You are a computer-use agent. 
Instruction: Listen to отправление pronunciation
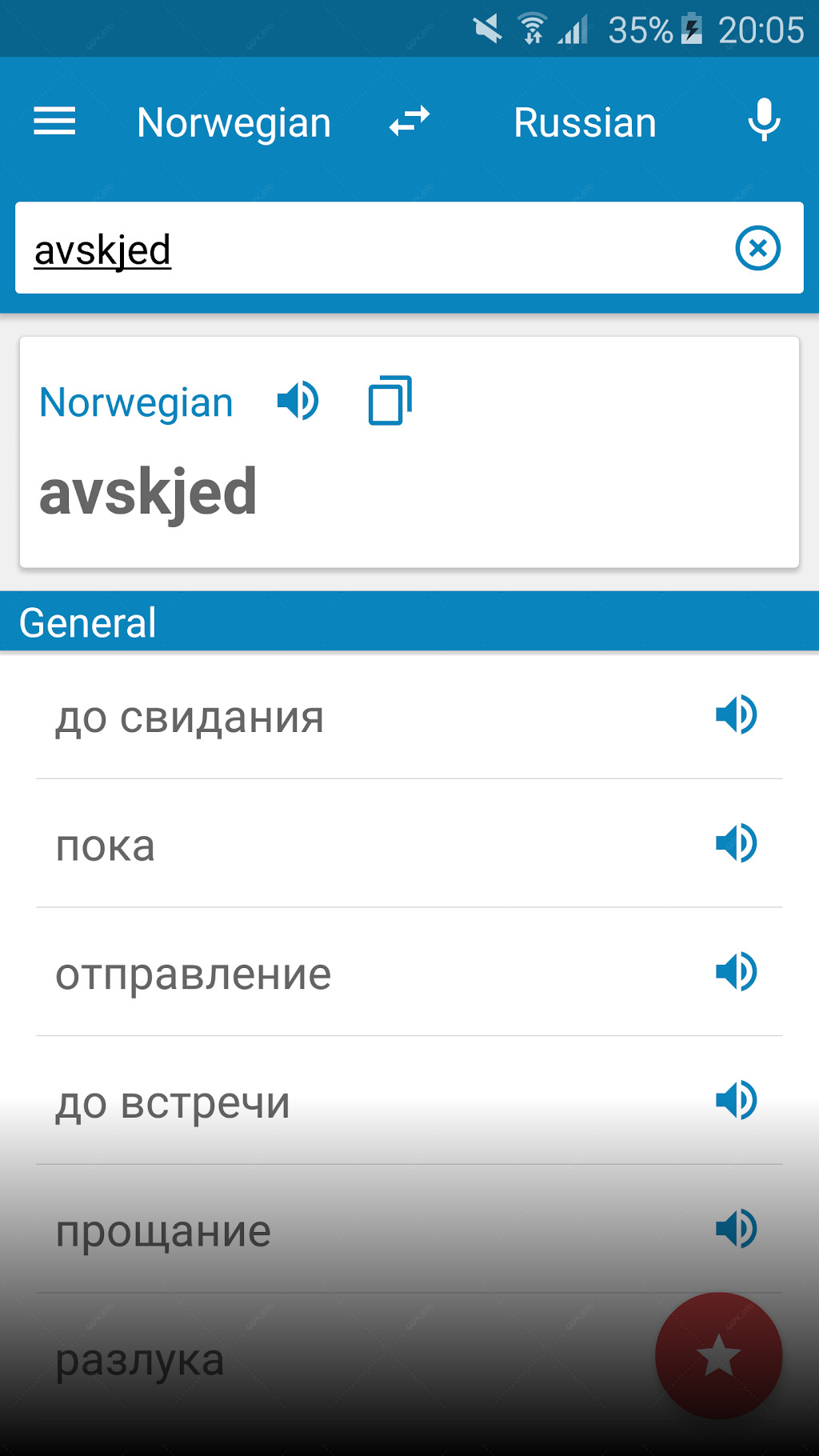736,972
